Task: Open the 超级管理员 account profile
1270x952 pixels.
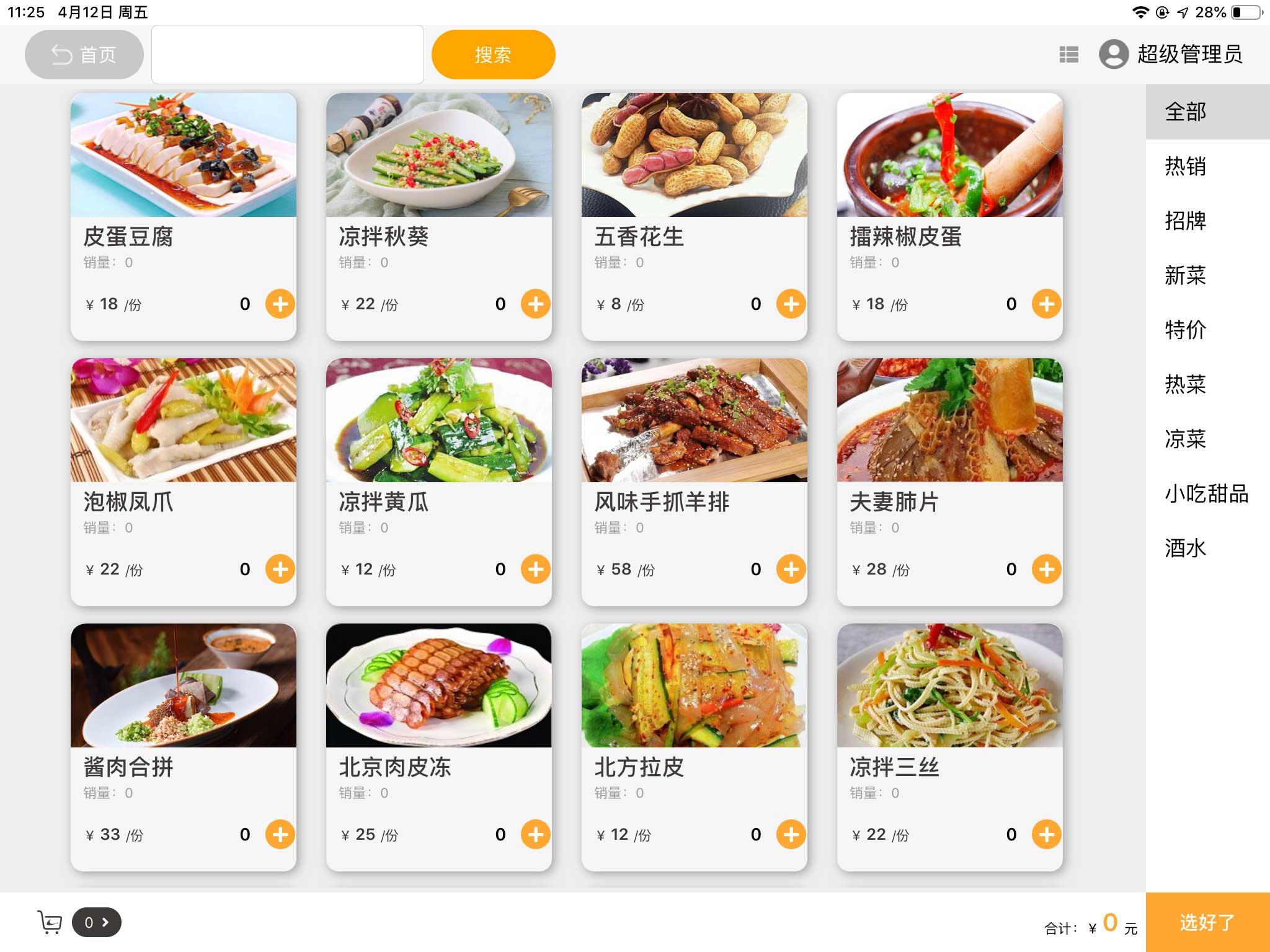Action: pyautogui.click(x=1171, y=55)
